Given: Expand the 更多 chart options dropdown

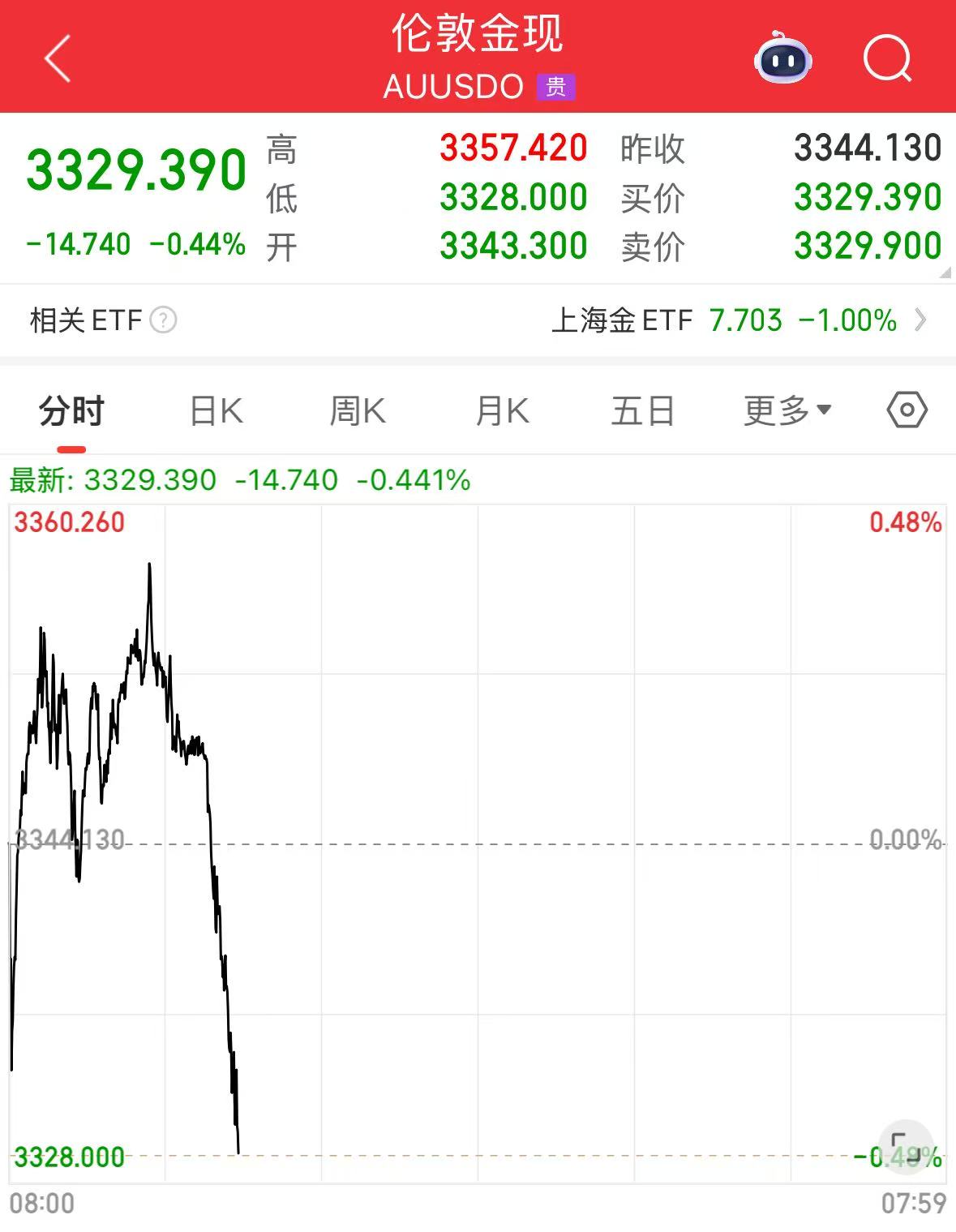Looking at the screenshot, I should tap(787, 411).
